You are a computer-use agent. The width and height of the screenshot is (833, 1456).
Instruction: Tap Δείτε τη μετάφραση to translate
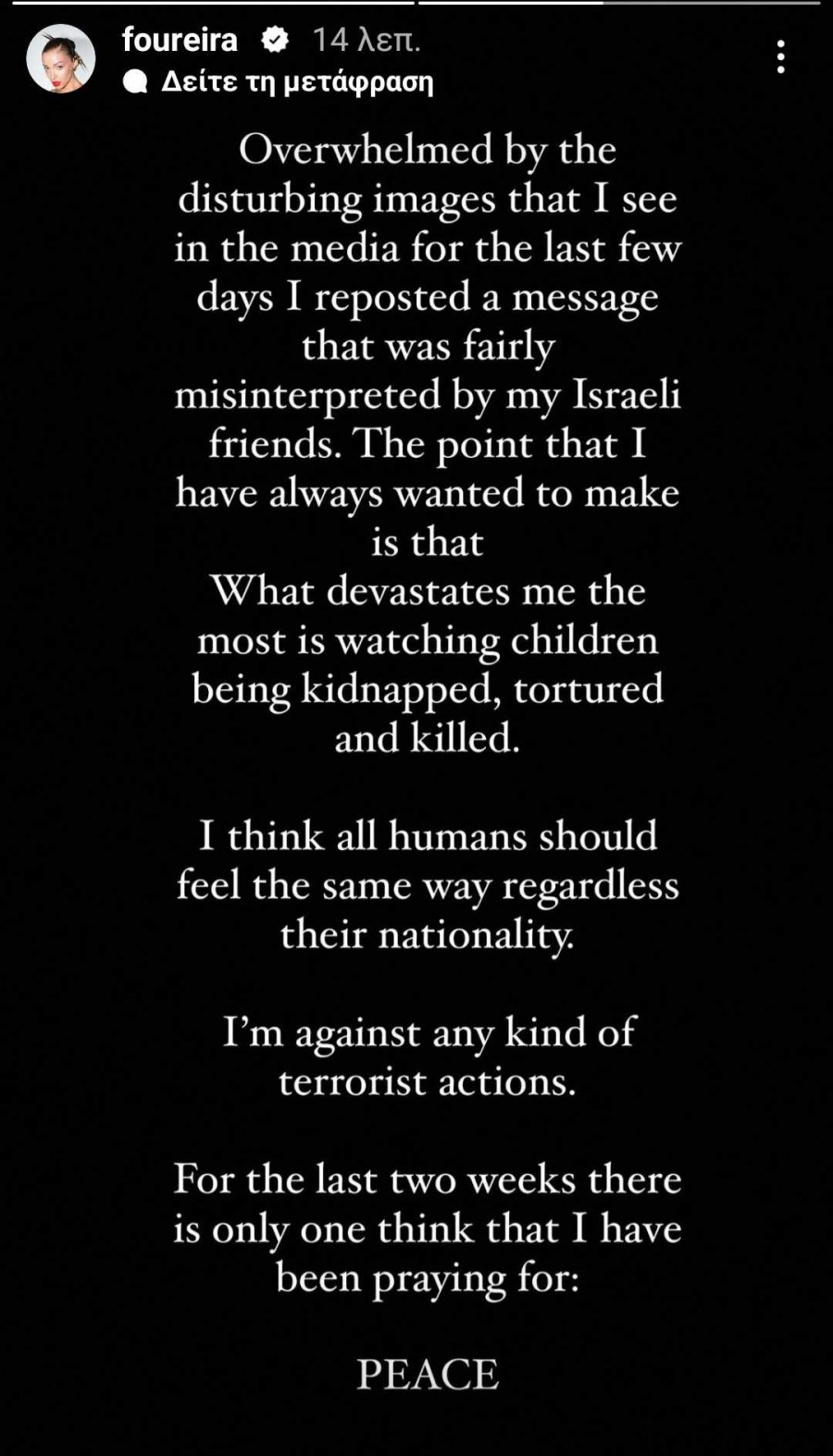[x=296, y=82]
